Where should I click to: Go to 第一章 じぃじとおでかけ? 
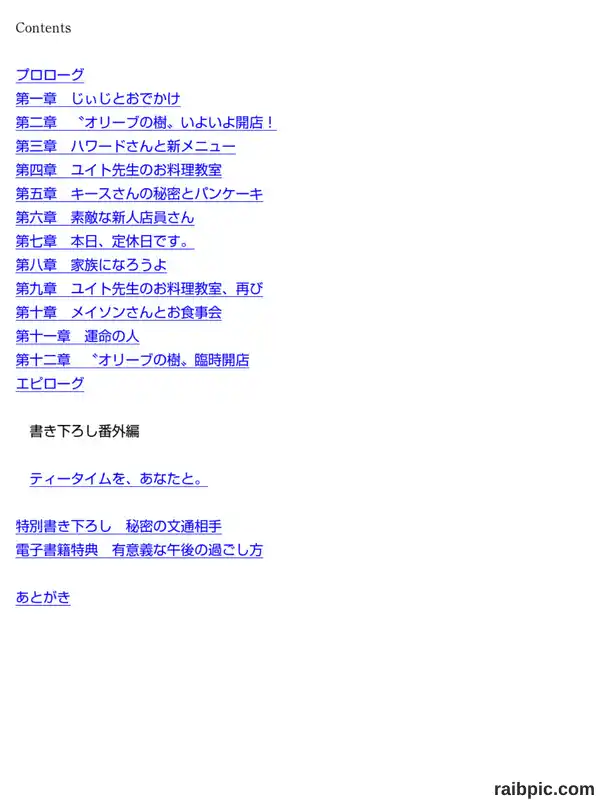click(98, 98)
